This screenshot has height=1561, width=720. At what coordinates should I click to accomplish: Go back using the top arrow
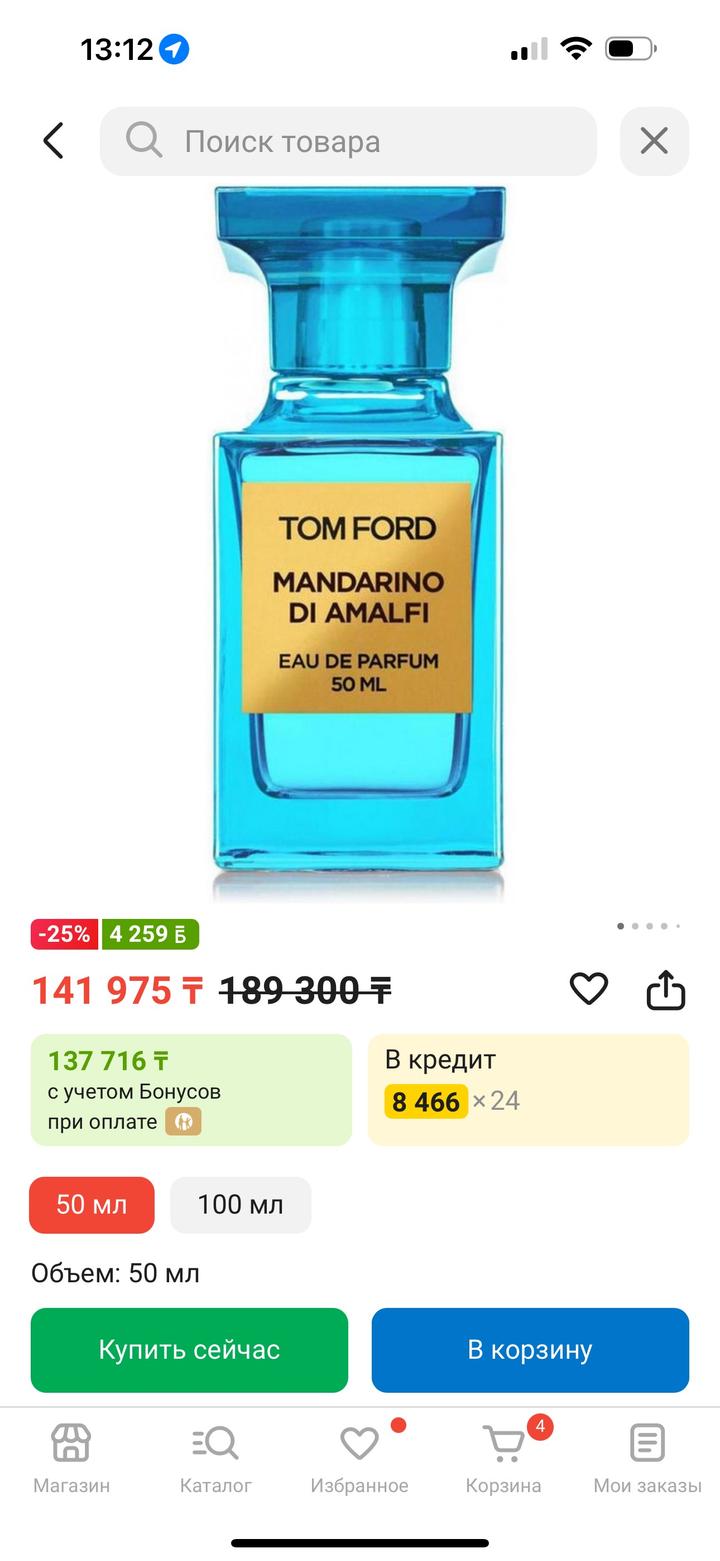pyautogui.click(x=54, y=141)
